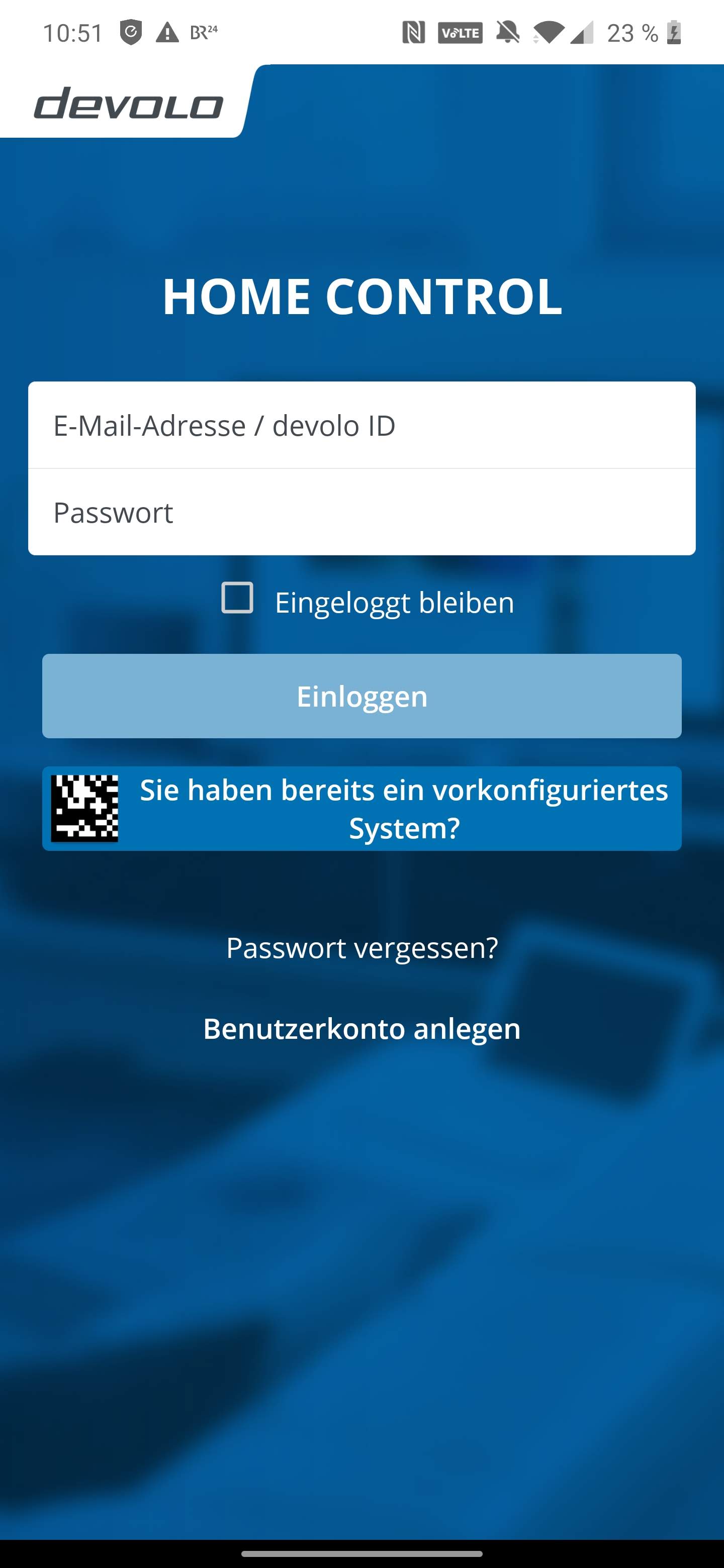Check the Eingeloggt bleiben box
Viewport: 724px width, 1568px height.
point(237,598)
